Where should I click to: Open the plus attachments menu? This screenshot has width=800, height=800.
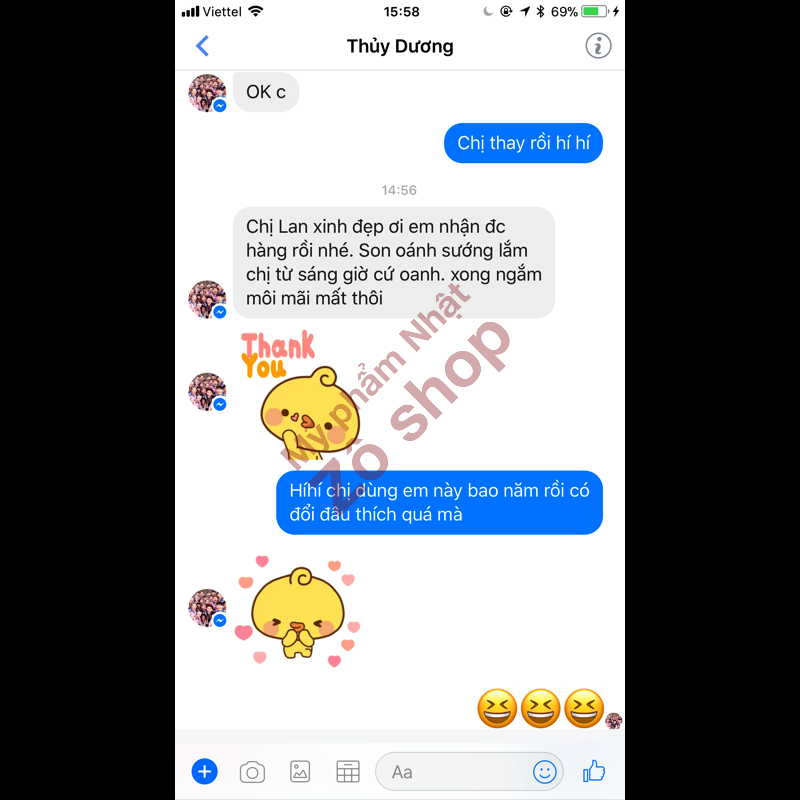[204, 771]
